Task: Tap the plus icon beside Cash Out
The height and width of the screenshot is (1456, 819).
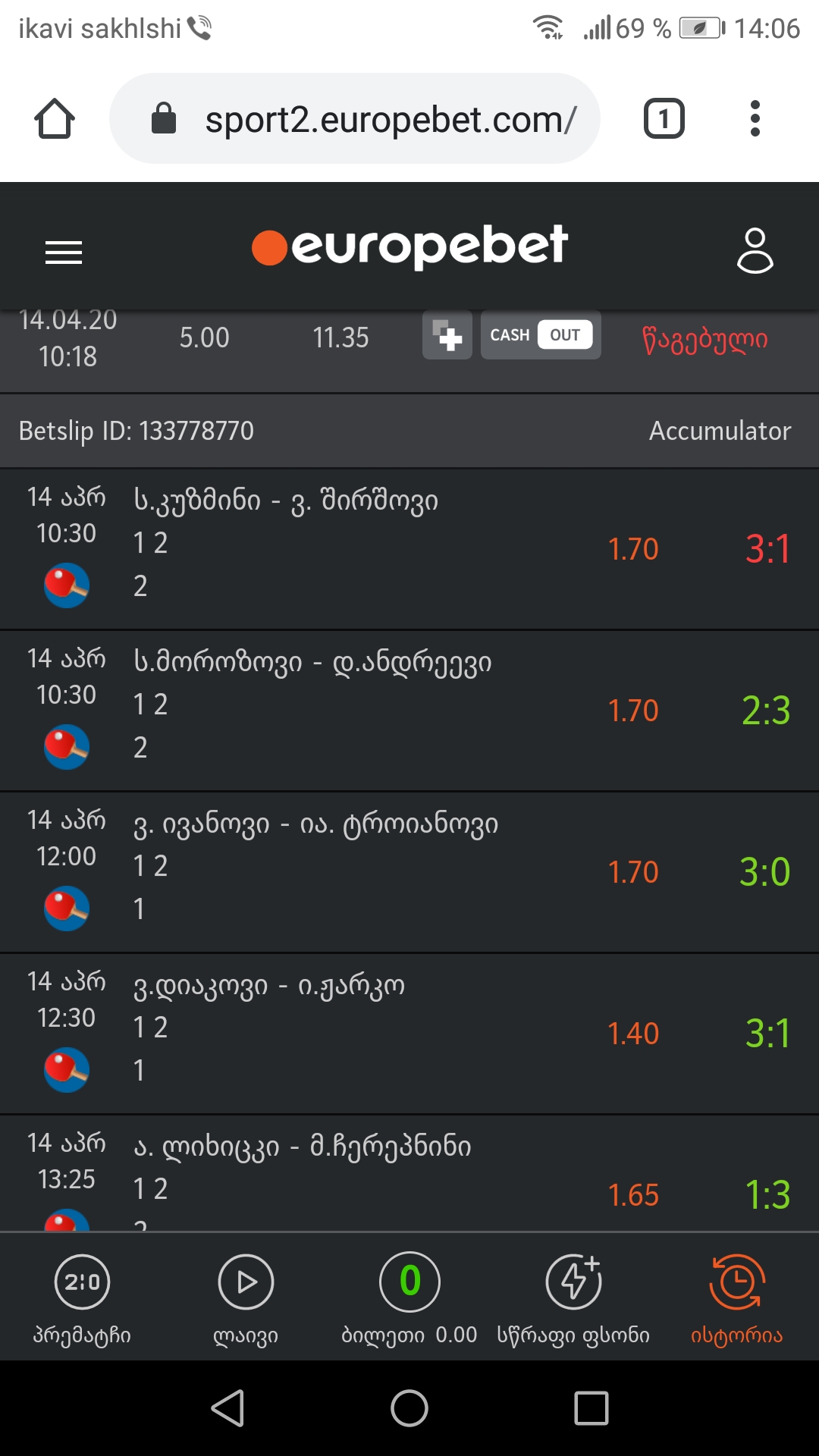Action: (x=447, y=335)
